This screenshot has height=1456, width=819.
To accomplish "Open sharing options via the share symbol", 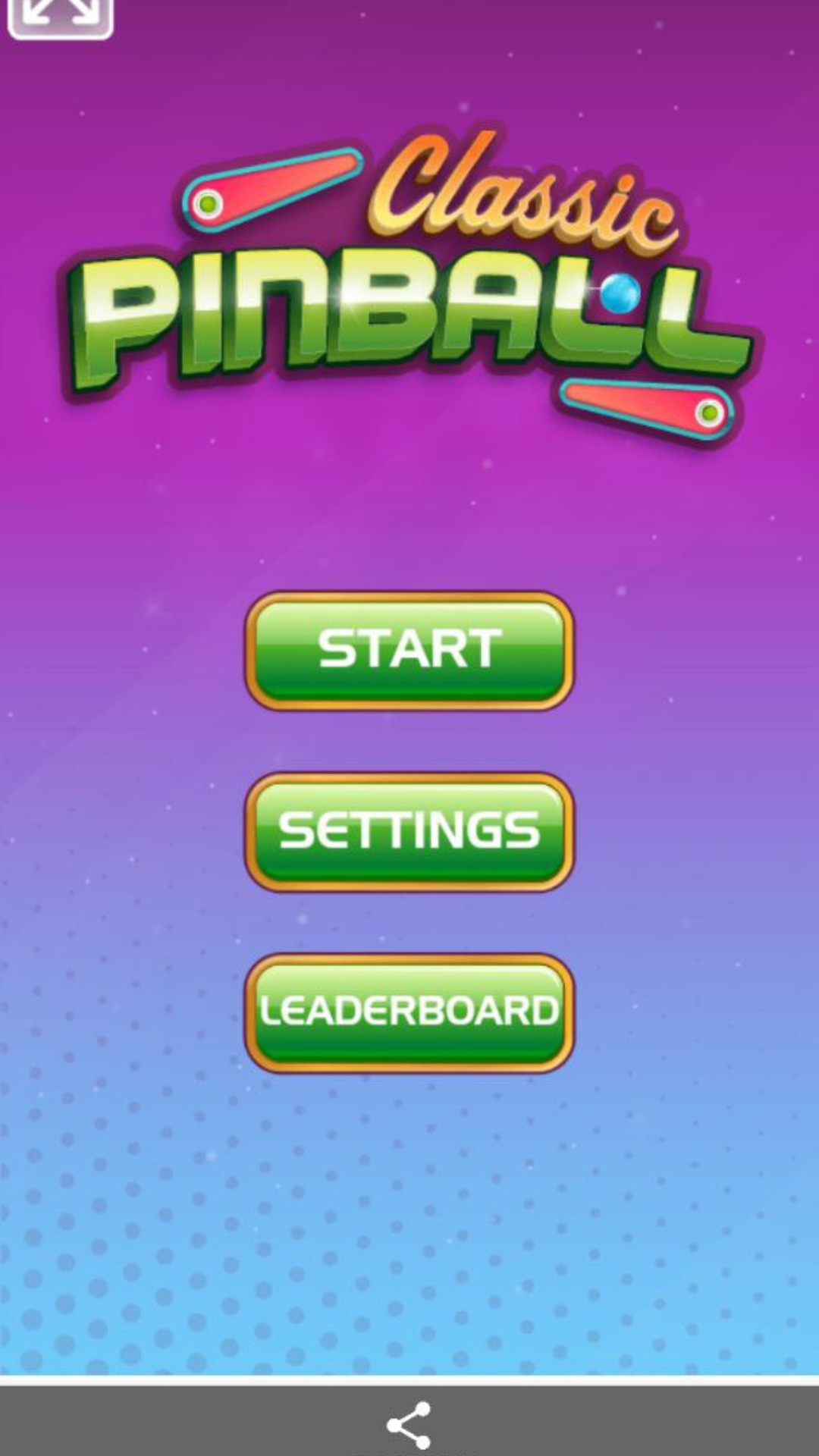I will pos(409,1424).
